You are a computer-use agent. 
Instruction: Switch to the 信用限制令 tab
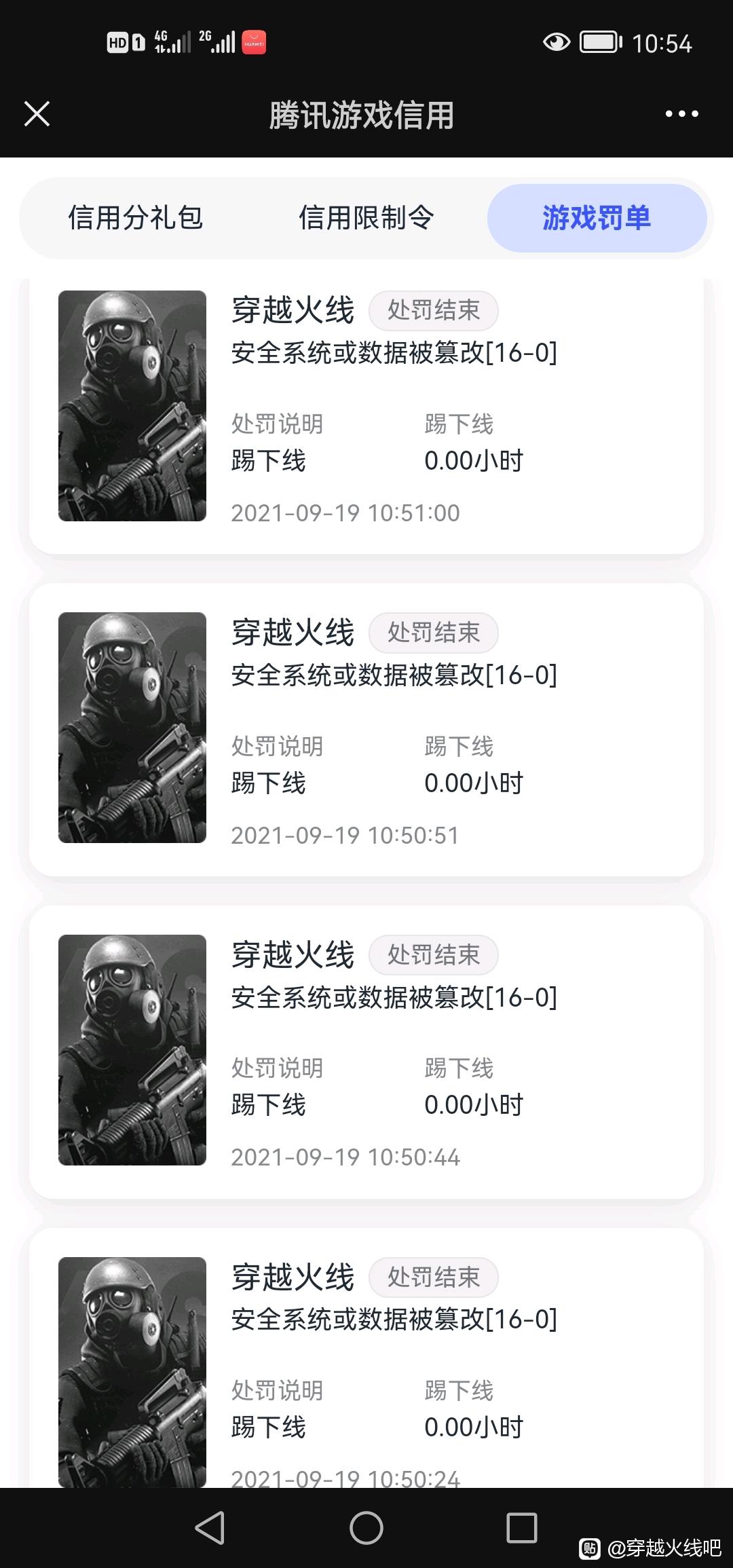[x=366, y=218]
